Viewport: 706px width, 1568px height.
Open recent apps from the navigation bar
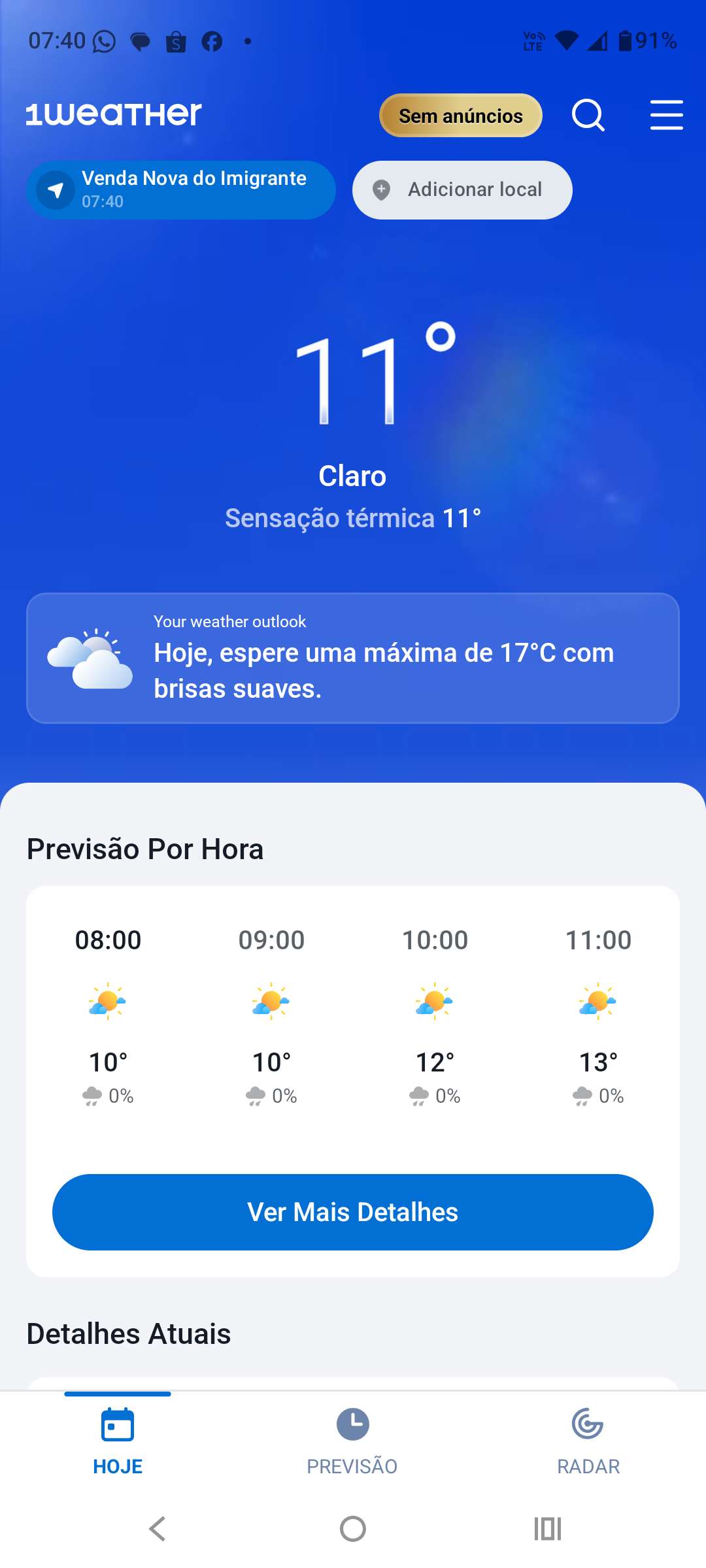click(x=548, y=1529)
